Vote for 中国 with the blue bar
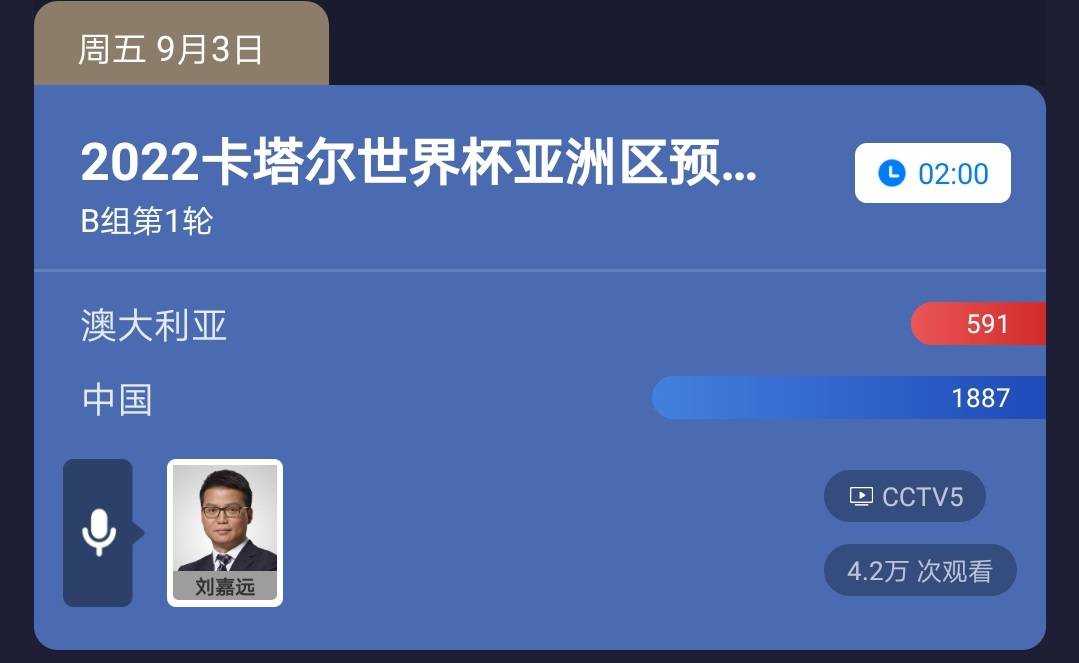 pyautogui.click(x=848, y=398)
